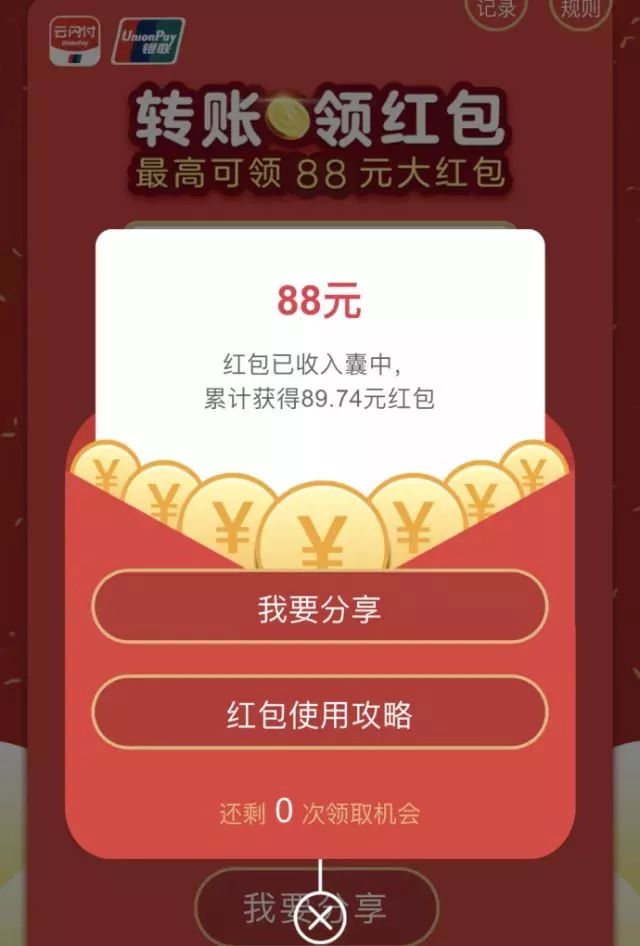
Task: Open the 记录 records button
Action: click(x=497, y=10)
